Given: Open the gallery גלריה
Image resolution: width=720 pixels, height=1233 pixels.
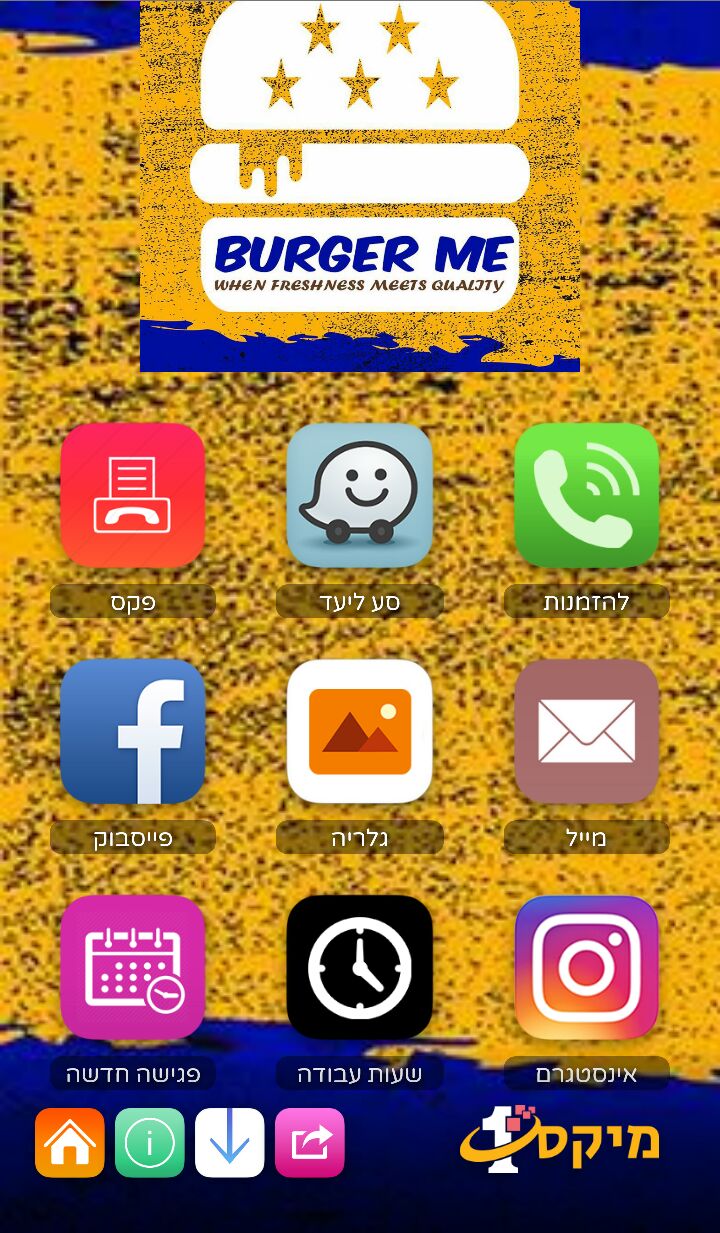Looking at the screenshot, I should (x=360, y=731).
